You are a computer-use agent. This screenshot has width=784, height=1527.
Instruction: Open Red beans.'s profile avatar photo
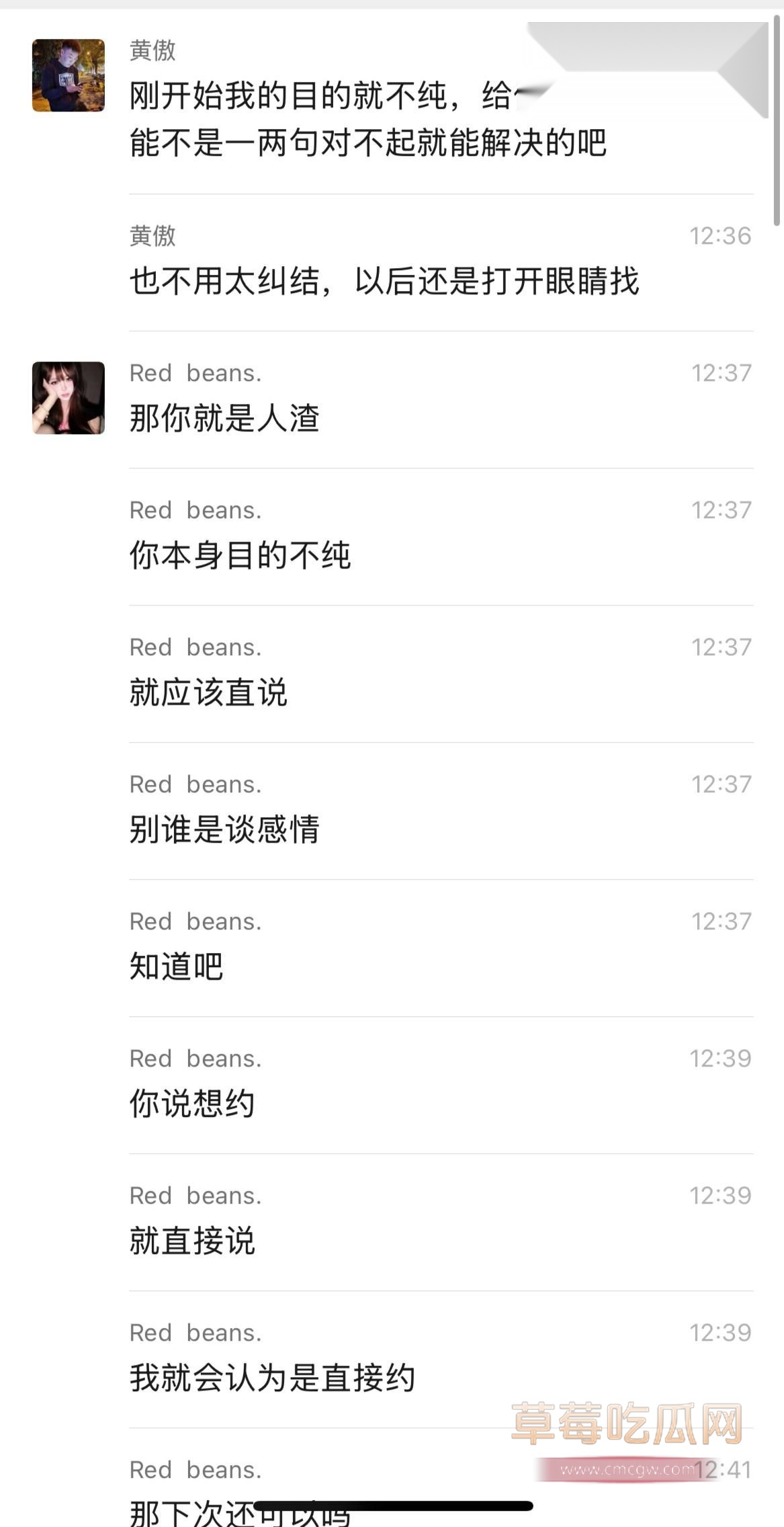pyautogui.click(x=69, y=398)
